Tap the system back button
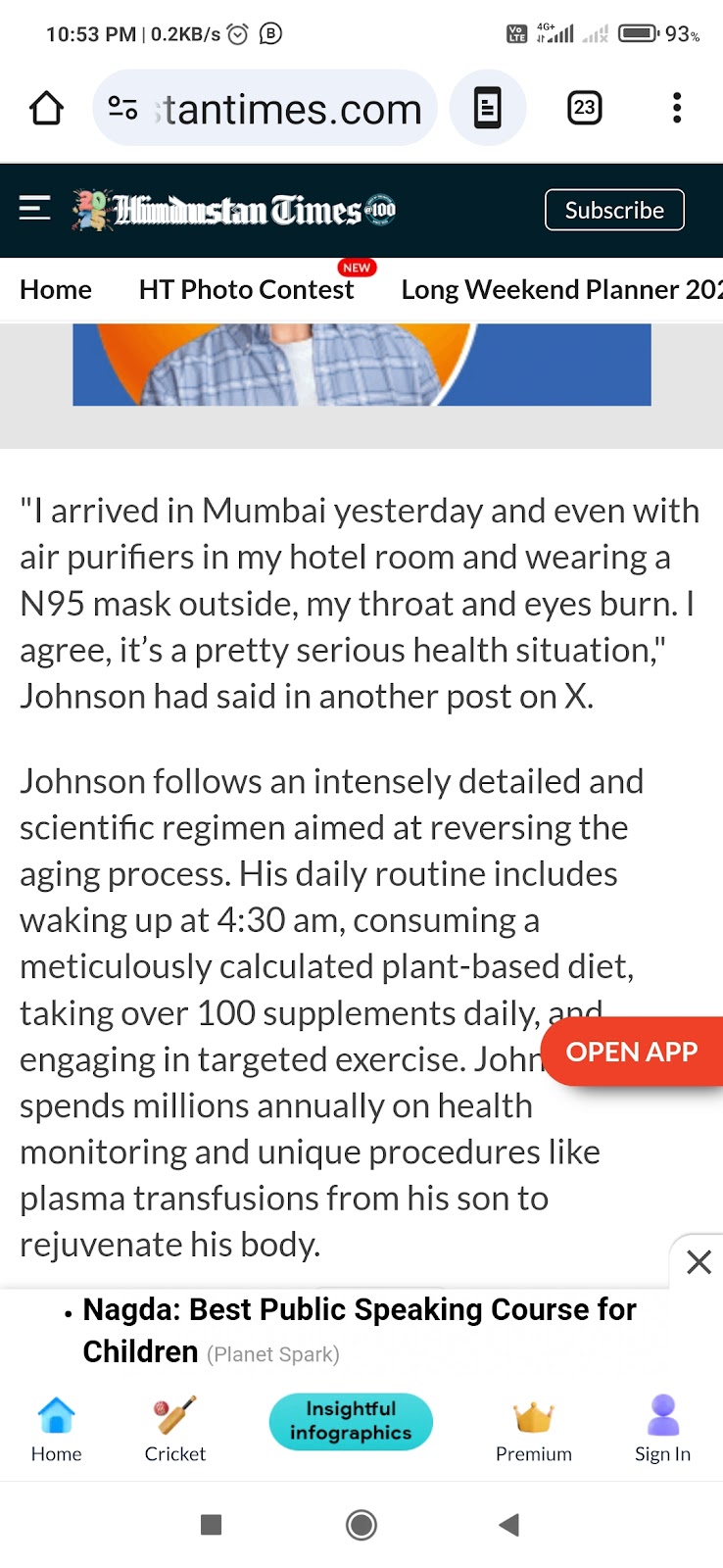723x1568 pixels. click(508, 1525)
